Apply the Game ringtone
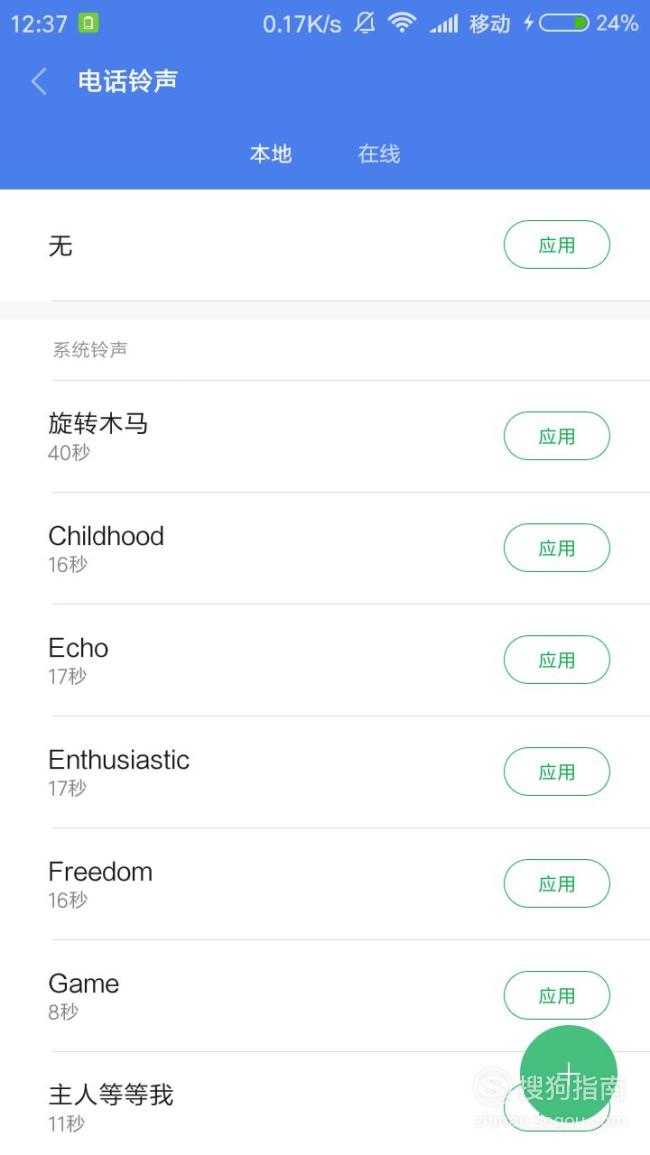 (556, 996)
